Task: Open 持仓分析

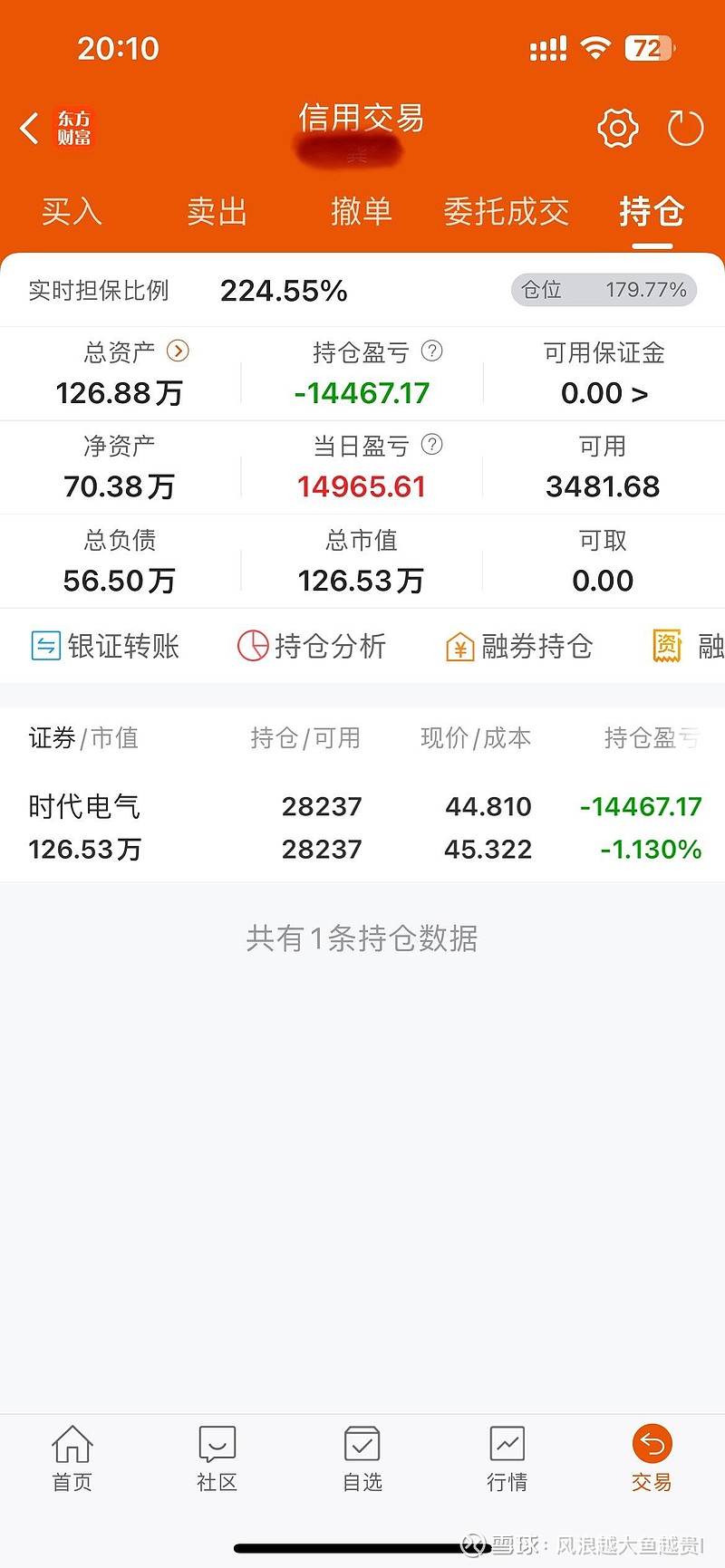Action: coord(312,646)
